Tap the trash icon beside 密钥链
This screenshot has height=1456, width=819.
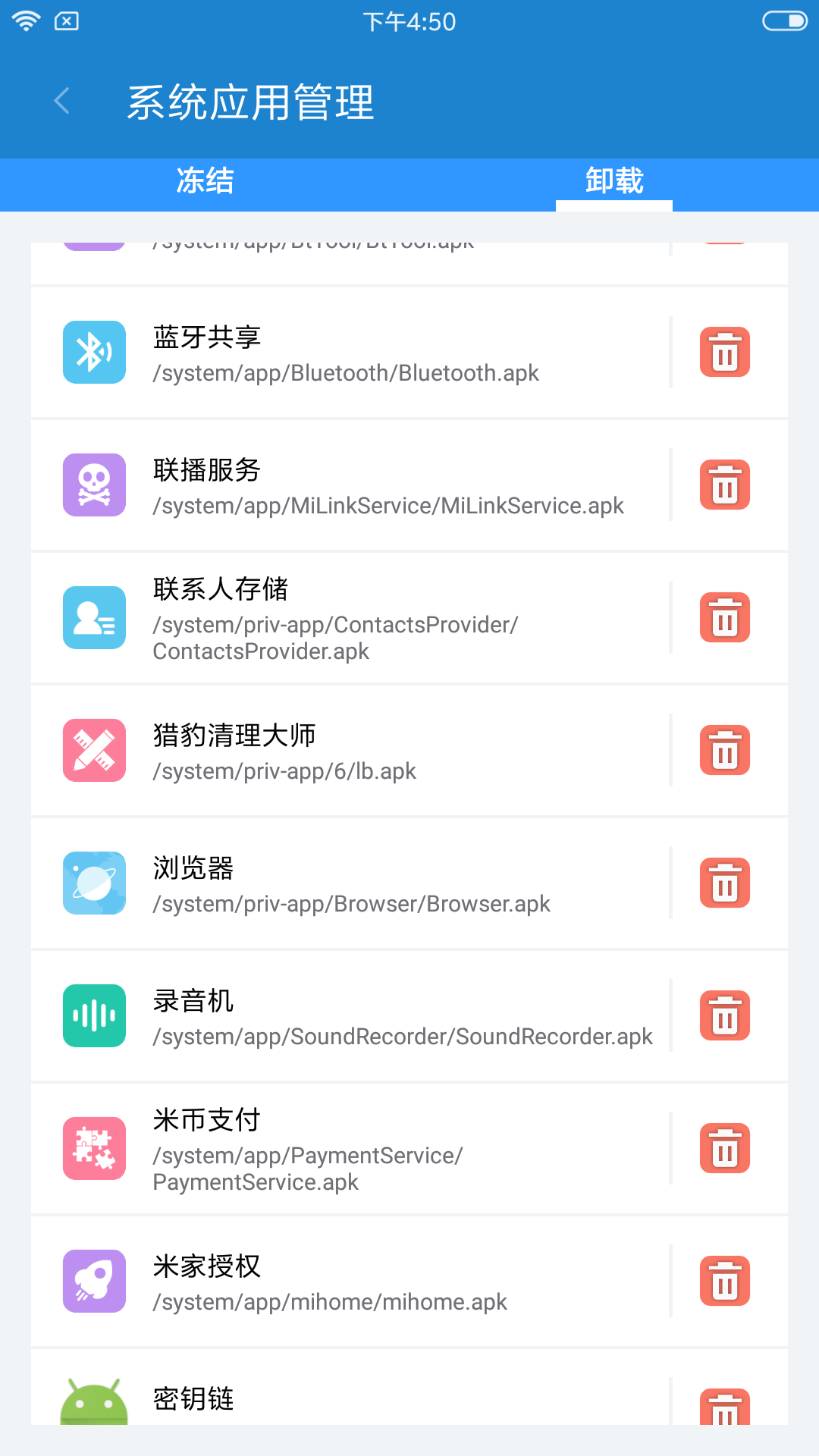click(724, 1407)
